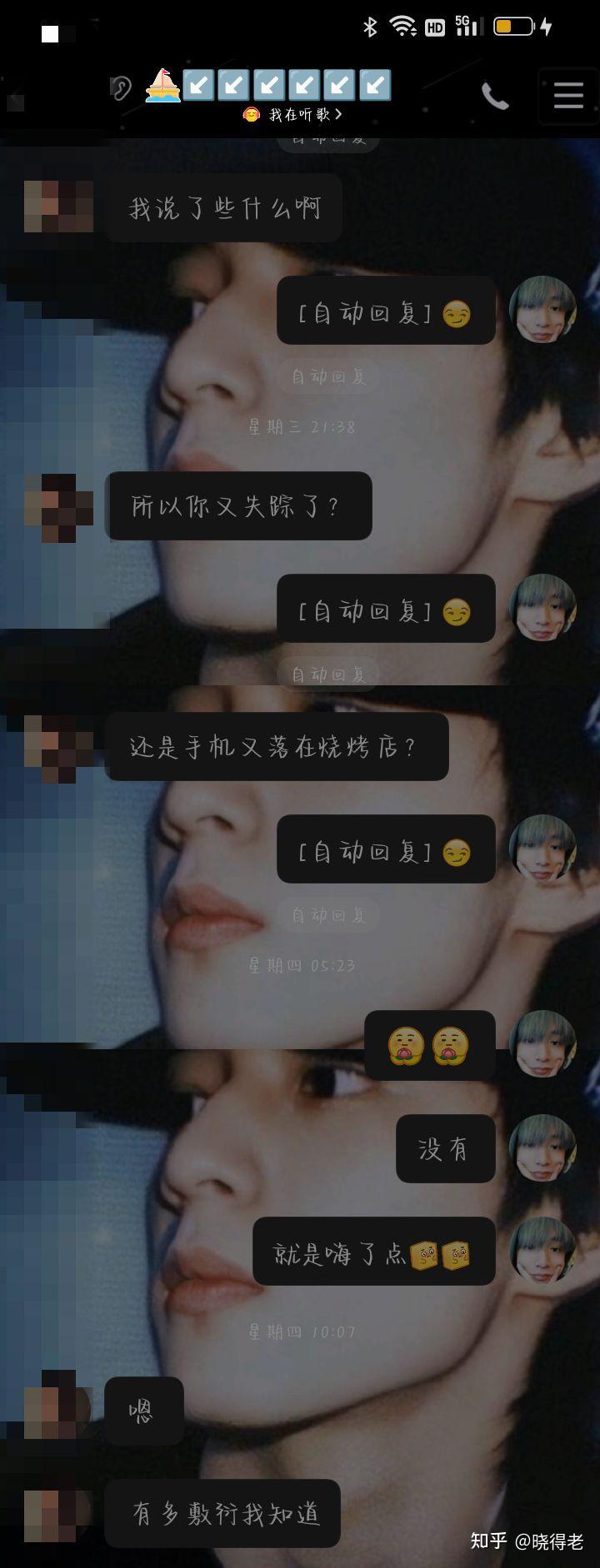600x1568 pixels.
Task: Open sender avatar beside 没有 message
Action: point(542,1147)
